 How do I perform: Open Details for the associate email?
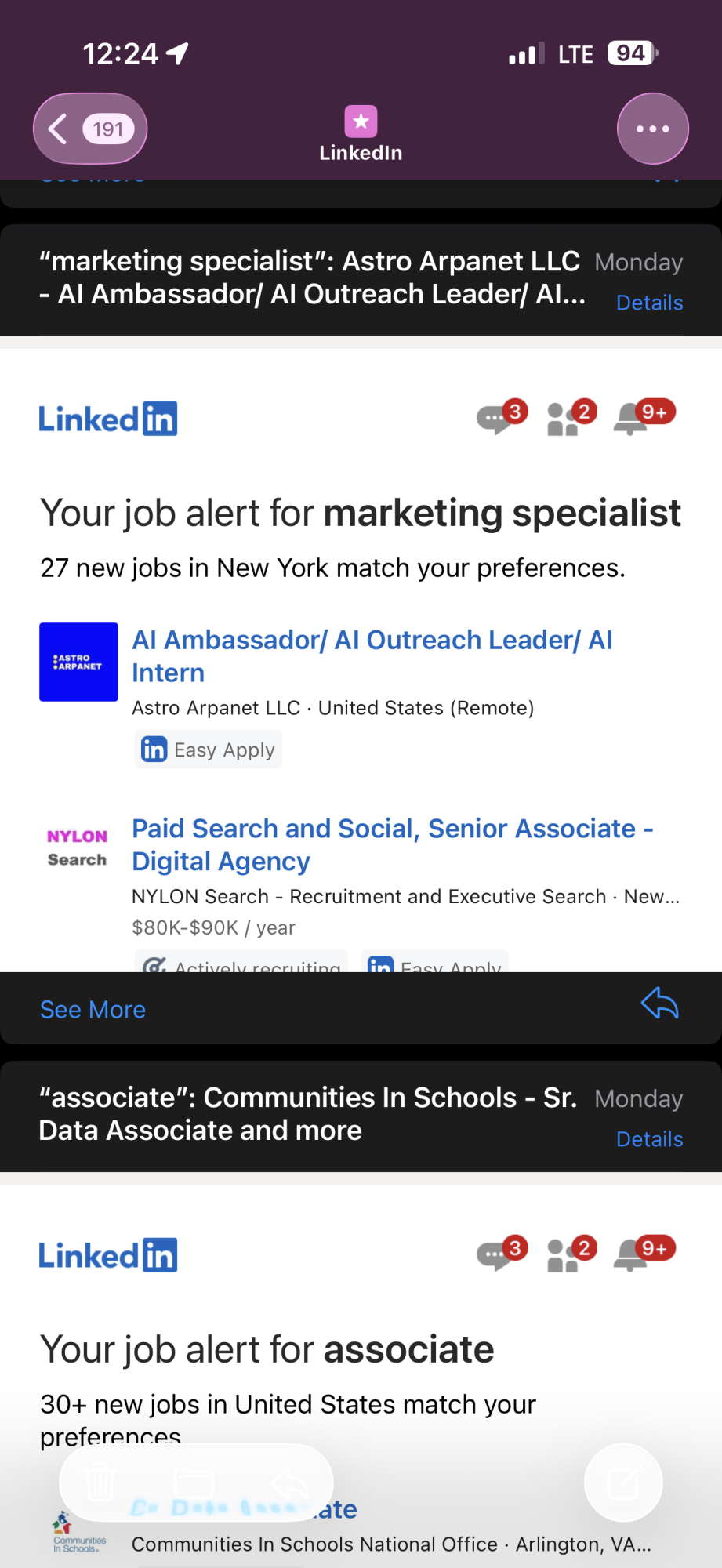[x=649, y=1139]
